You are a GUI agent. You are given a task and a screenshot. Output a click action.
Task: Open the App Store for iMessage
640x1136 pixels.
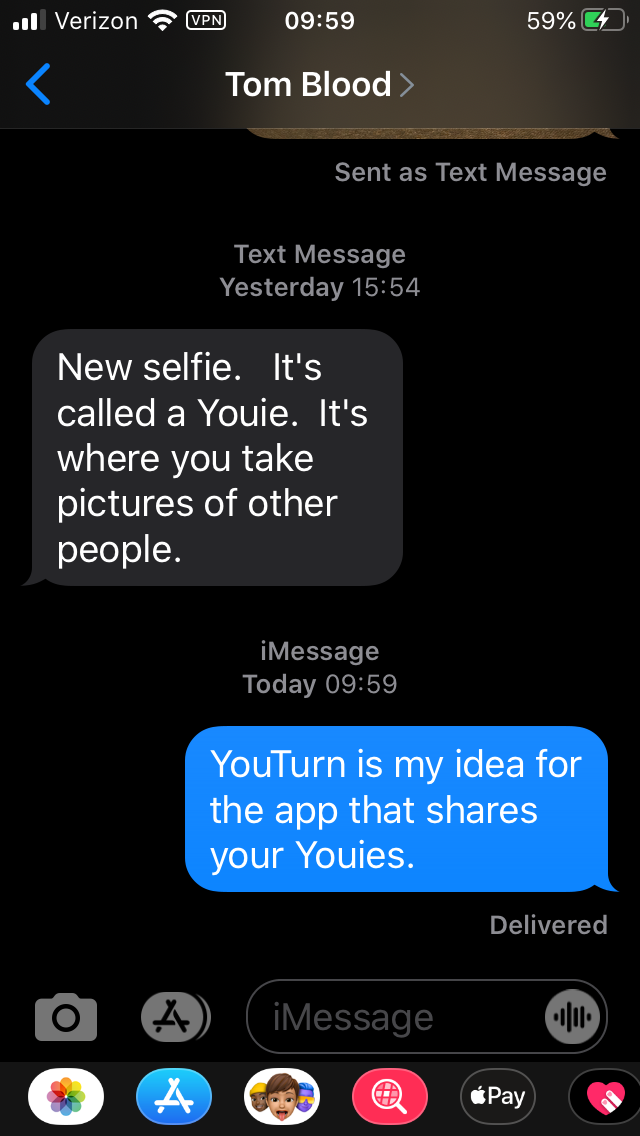point(174,1097)
